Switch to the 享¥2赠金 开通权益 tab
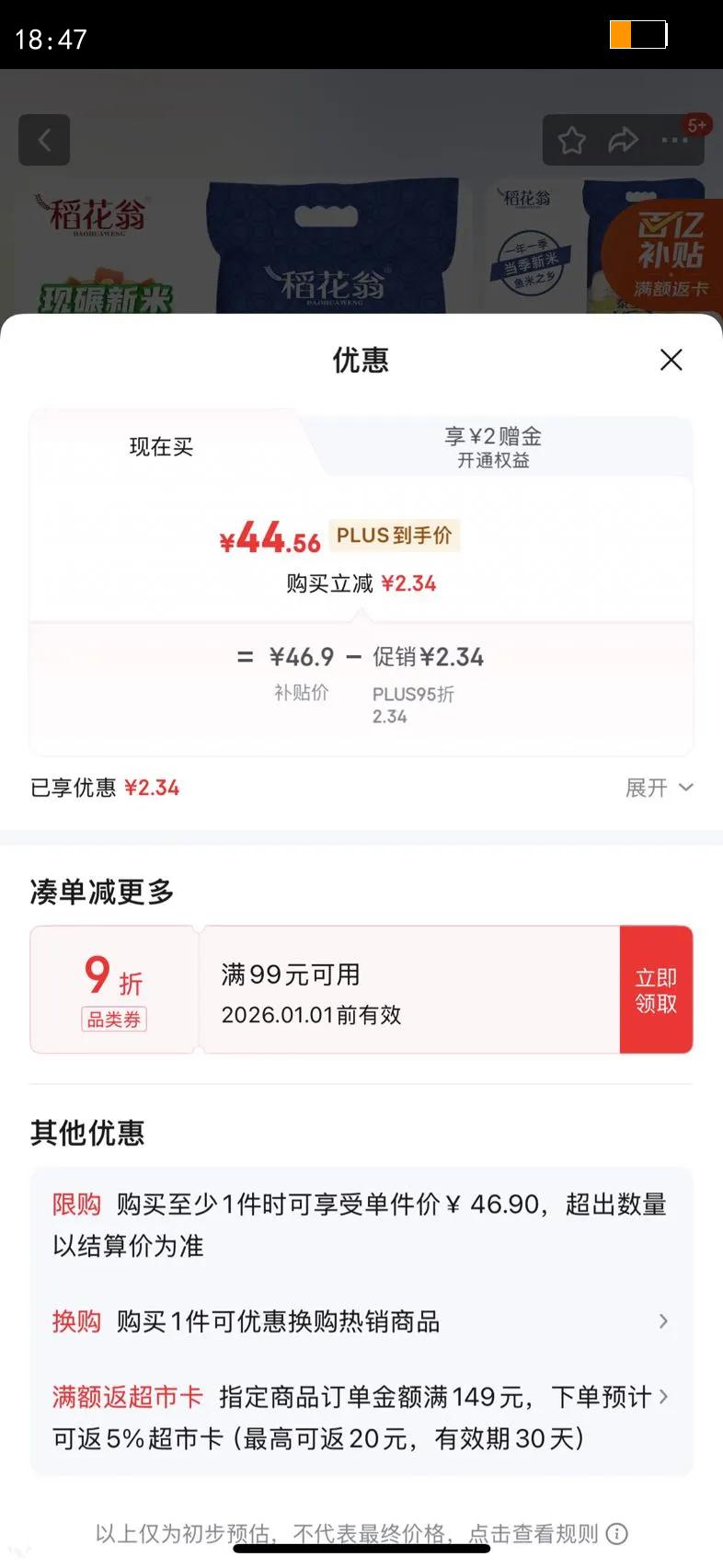Screen dimensions: 723x1568 coord(492,445)
